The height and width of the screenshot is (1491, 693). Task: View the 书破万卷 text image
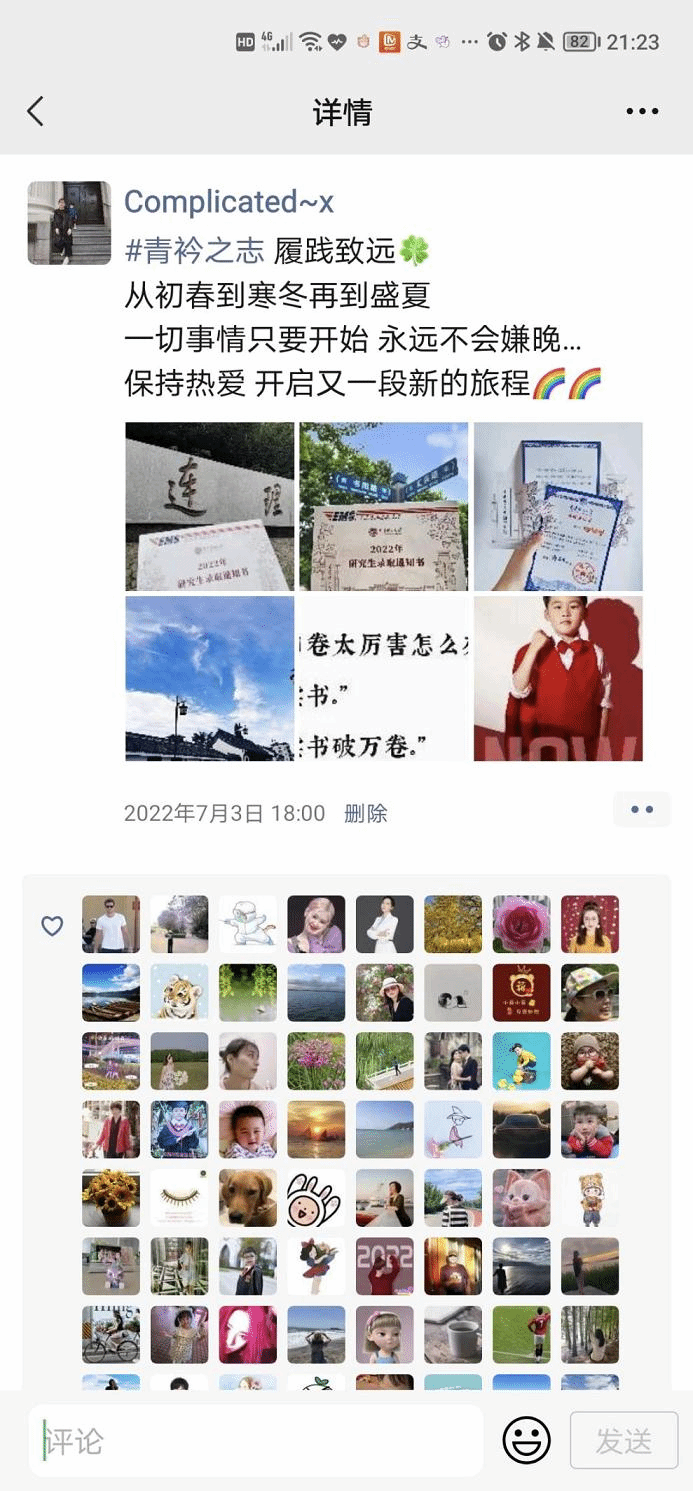click(384, 679)
